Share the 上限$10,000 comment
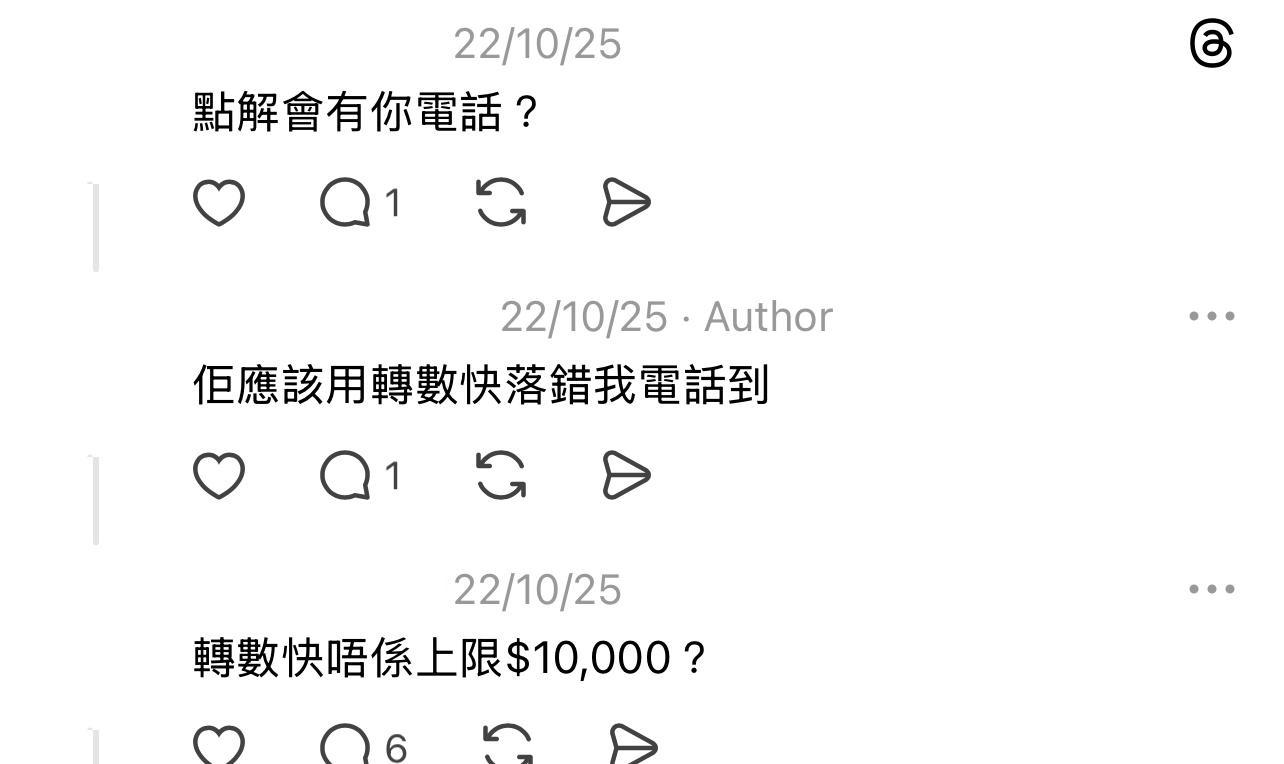1284x764 pixels. pyautogui.click(x=633, y=745)
